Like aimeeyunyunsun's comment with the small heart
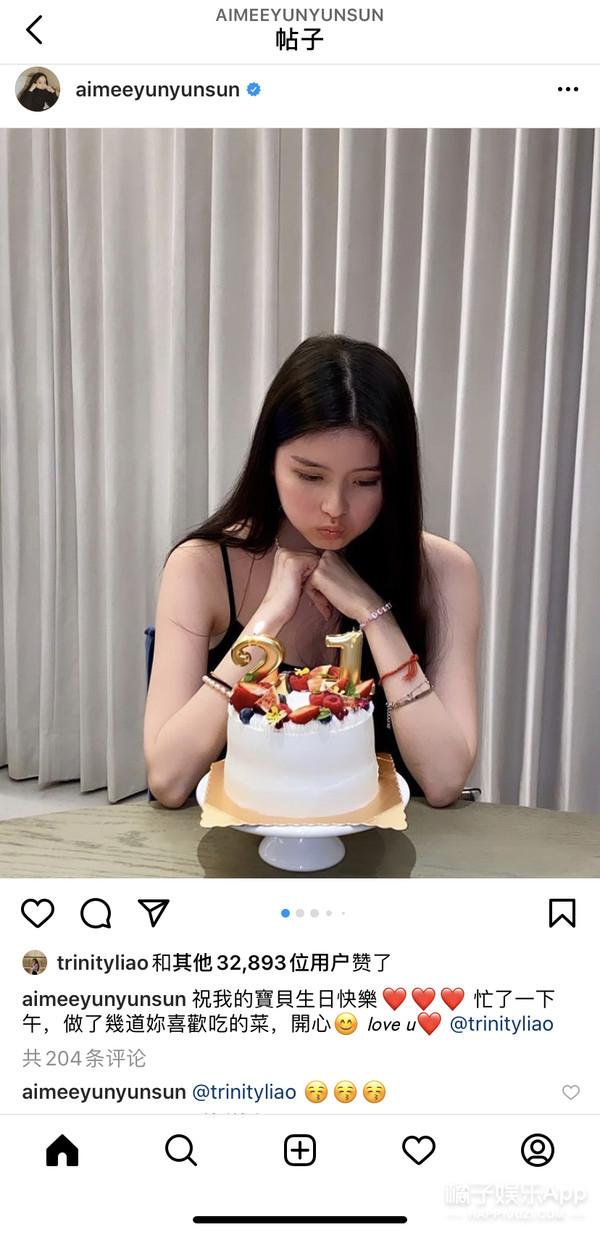The width and height of the screenshot is (600, 1235). point(571,1092)
